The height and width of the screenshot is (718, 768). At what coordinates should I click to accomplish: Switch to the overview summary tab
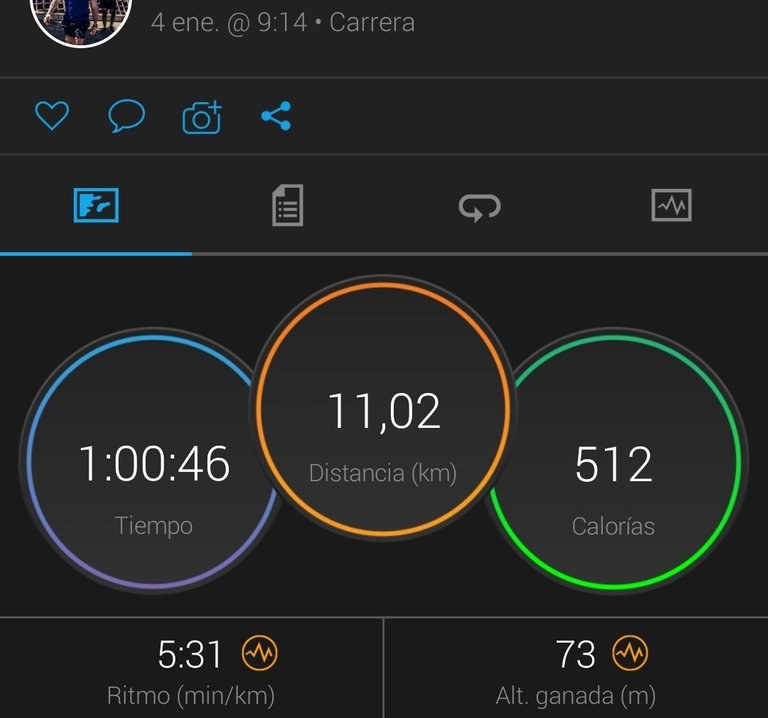pyautogui.click(x=96, y=206)
